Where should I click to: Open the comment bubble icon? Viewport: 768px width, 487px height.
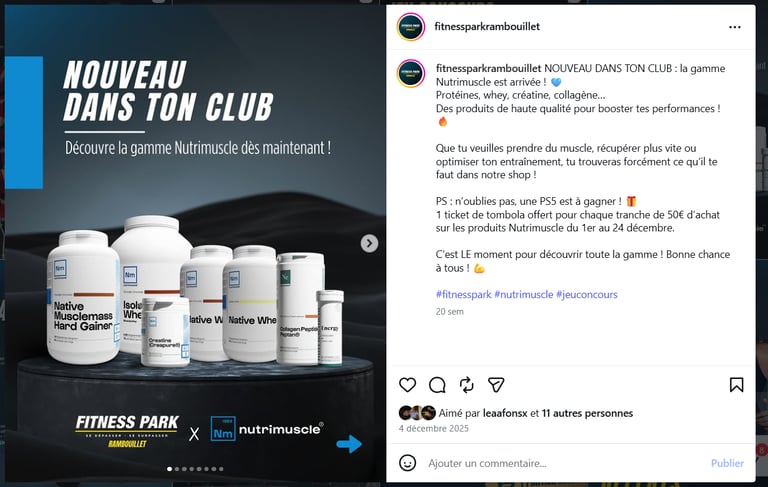pyautogui.click(x=437, y=385)
